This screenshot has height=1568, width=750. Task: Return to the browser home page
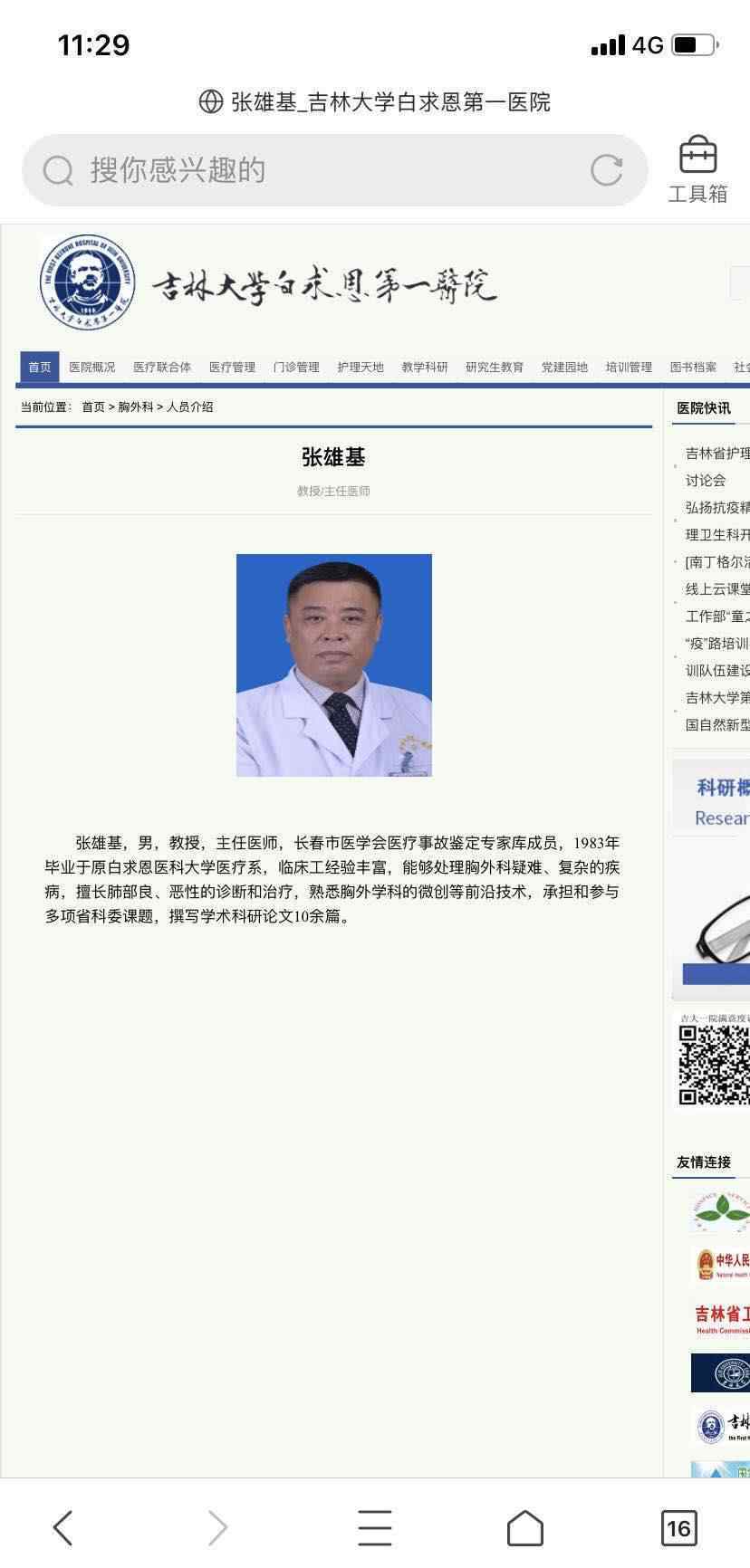click(524, 1527)
